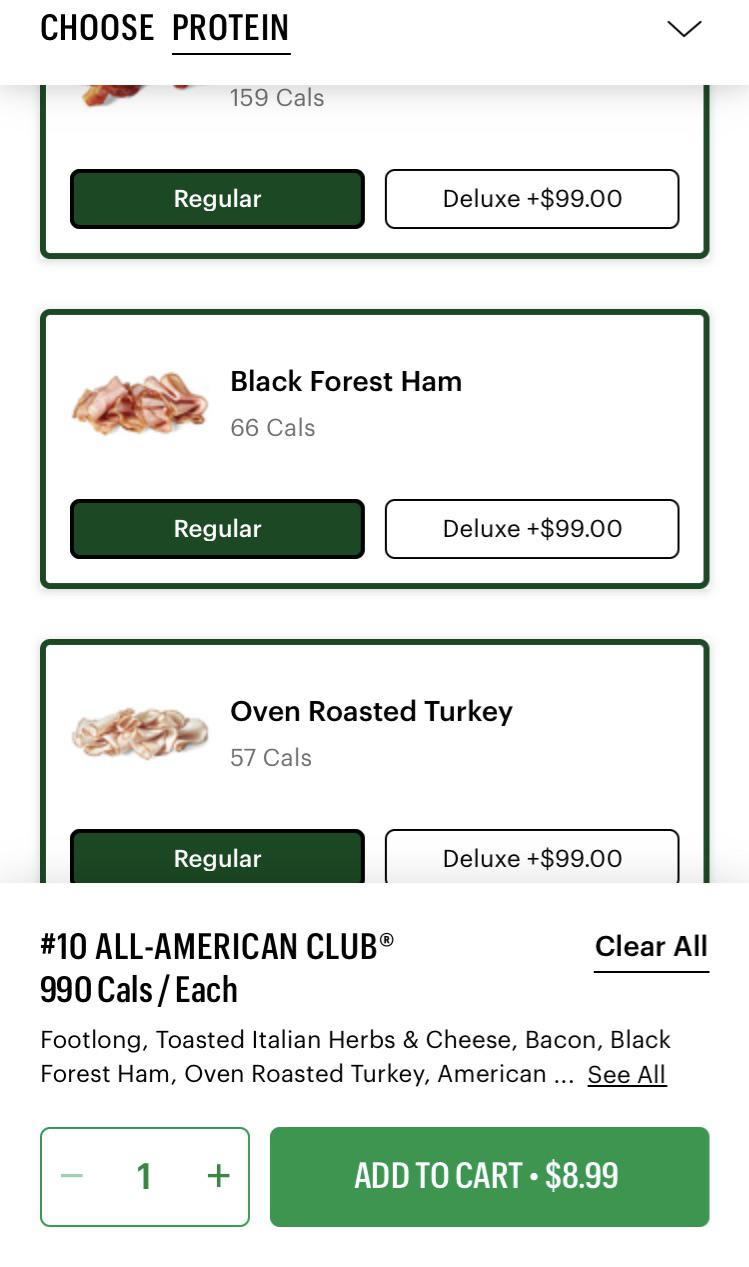Click the Oven Roasted Turkey thumbnail image
Image resolution: width=749 pixels, height=1267 pixels.
point(137,733)
